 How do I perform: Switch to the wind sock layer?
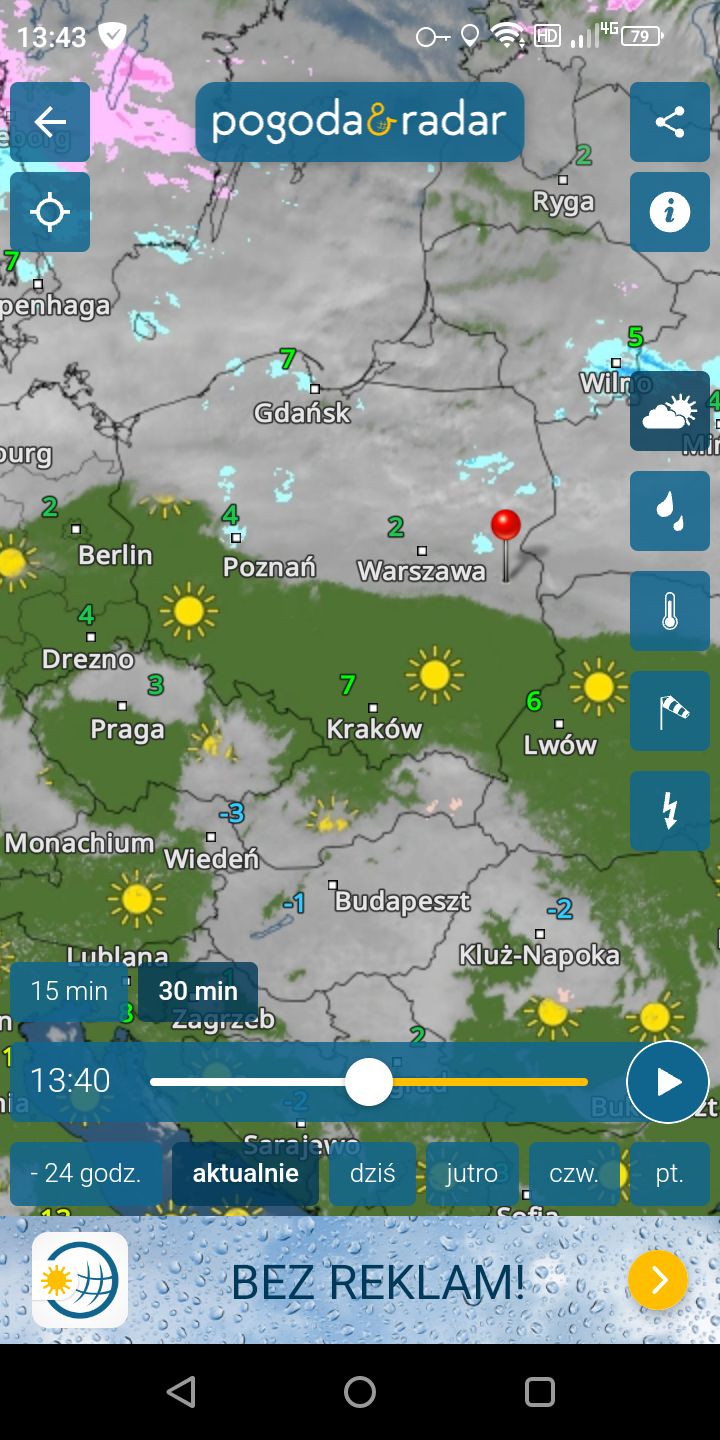pos(670,711)
